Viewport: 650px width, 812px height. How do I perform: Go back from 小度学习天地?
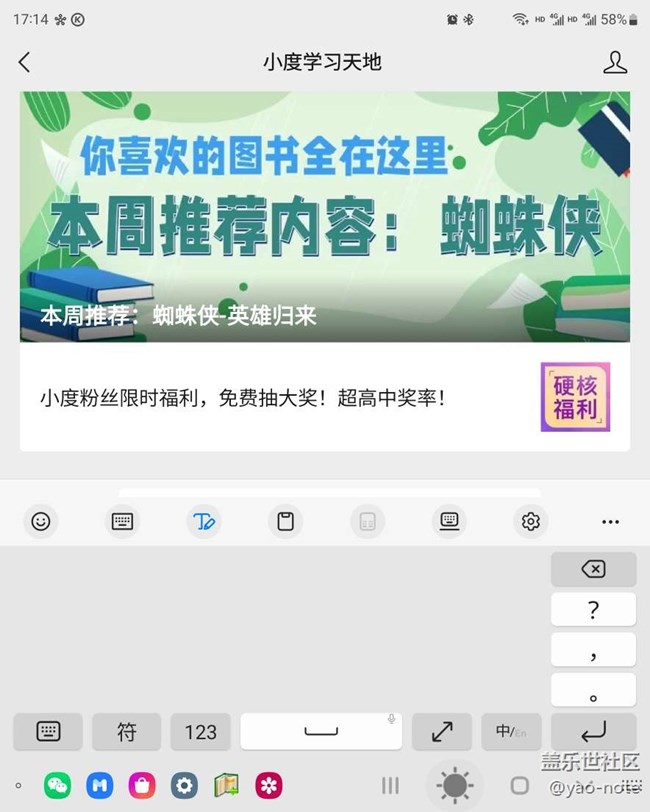coord(25,62)
